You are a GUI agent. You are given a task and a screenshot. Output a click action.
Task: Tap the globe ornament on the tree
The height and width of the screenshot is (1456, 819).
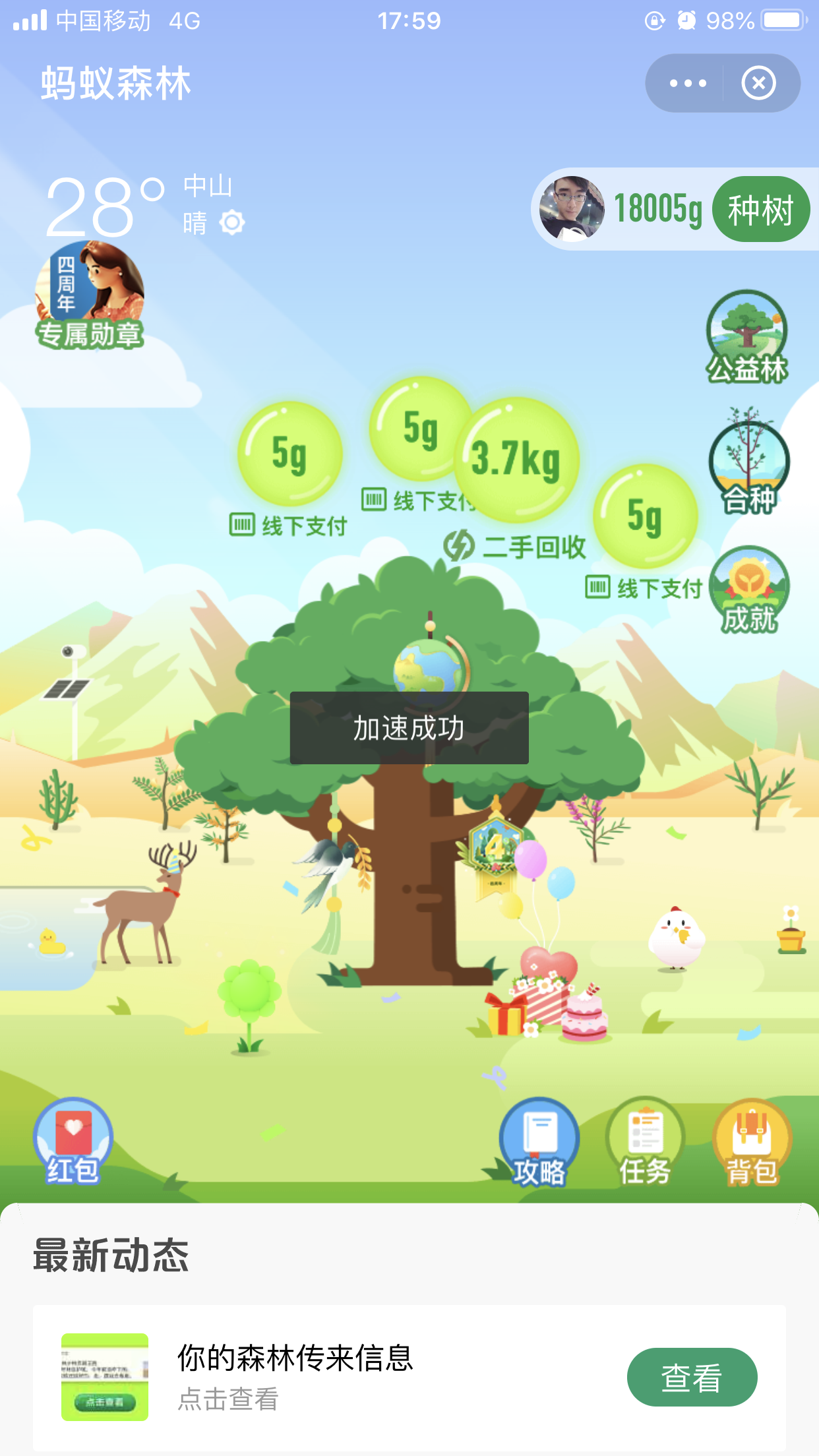[x=429, y=666]
